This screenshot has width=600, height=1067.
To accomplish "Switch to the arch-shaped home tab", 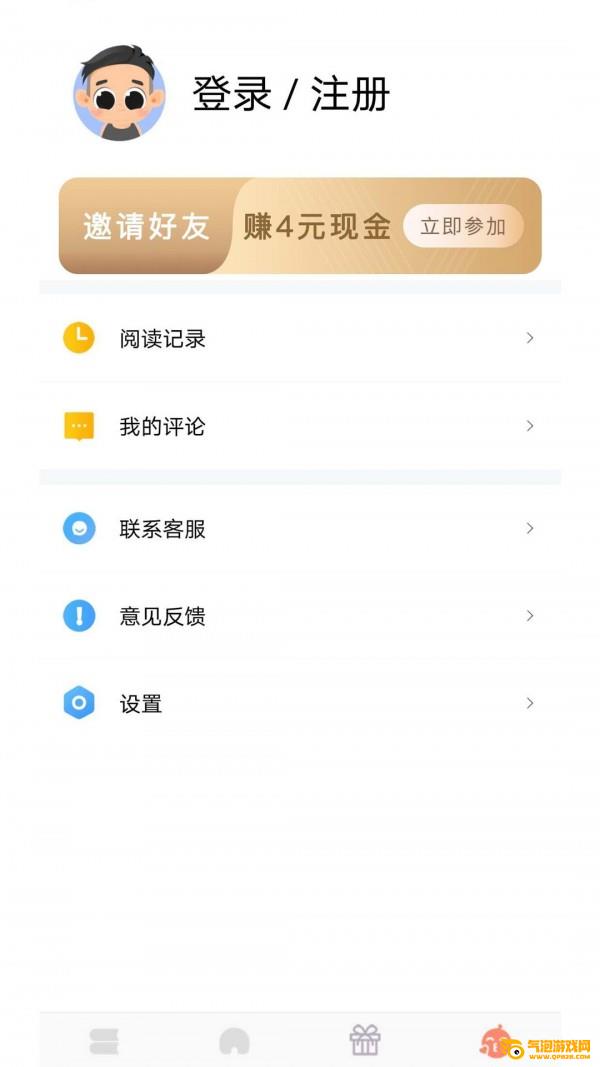I will [x=234, y=1041].
